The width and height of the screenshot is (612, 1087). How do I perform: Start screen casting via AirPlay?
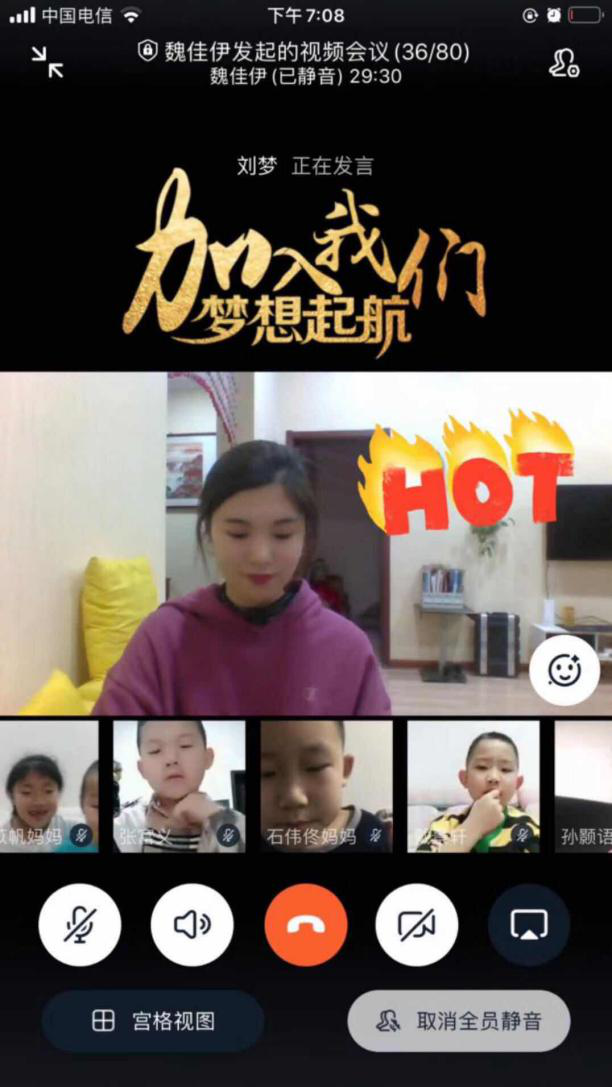(529, 925)
